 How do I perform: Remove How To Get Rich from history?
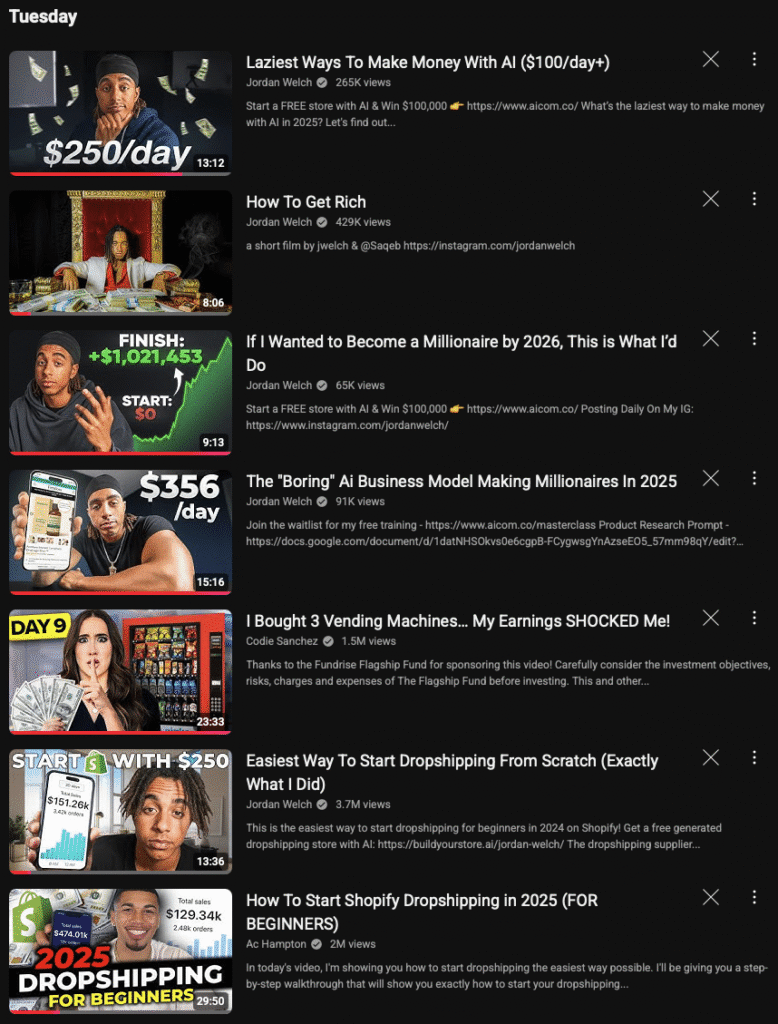coord(710,199)
